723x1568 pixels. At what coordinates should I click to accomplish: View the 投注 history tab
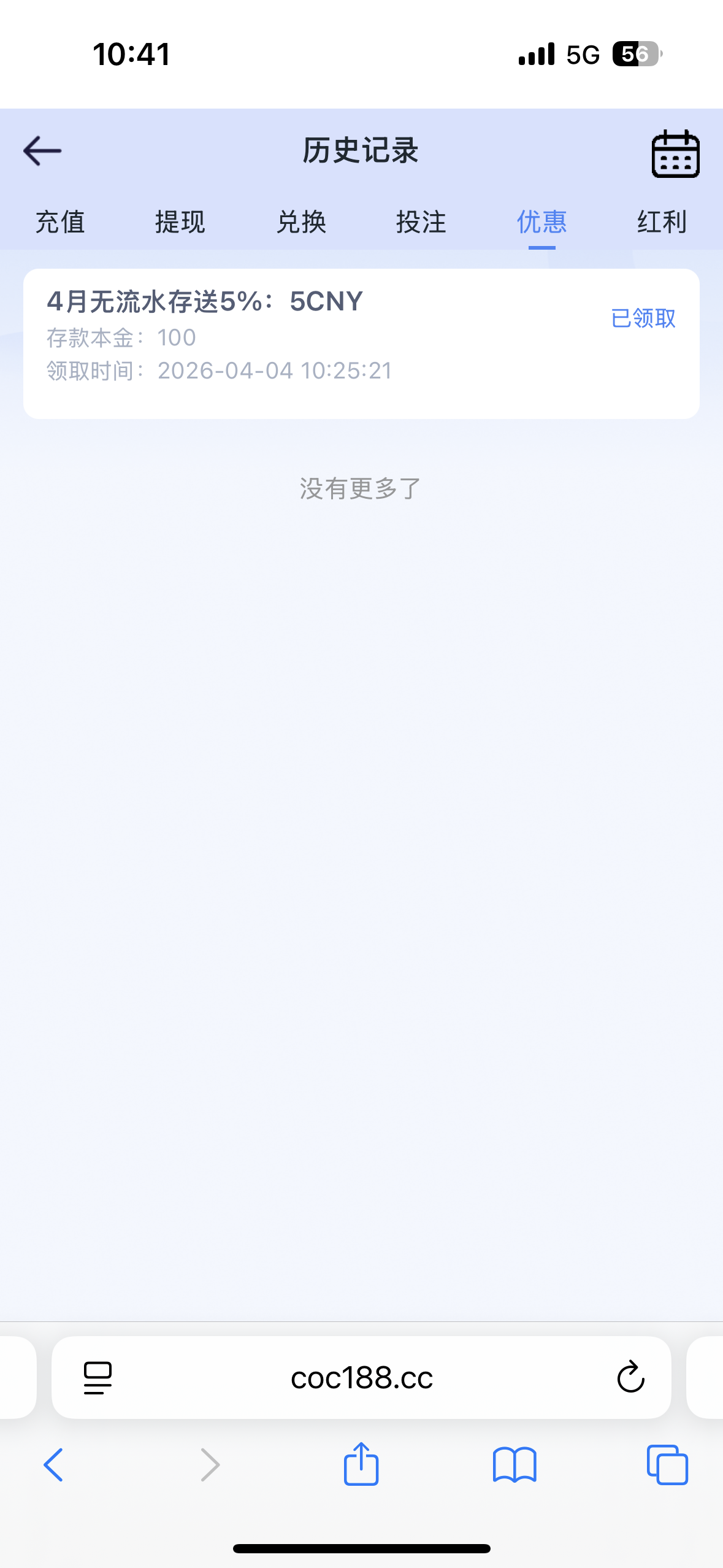click(x=421, y=222)
